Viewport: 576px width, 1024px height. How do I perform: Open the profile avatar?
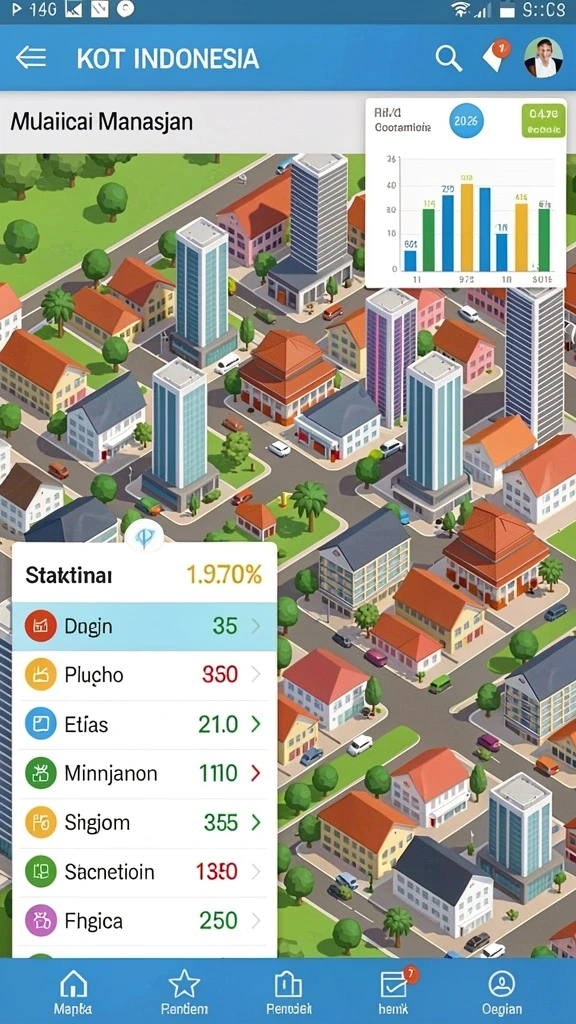click(543, 57)
